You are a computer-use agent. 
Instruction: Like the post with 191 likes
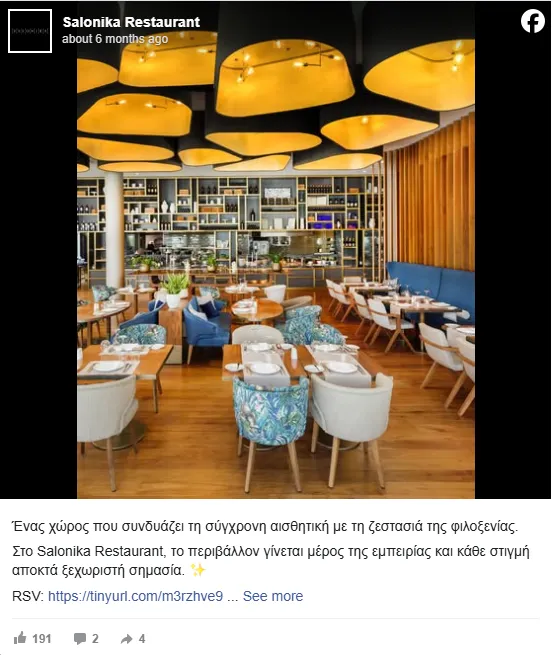coord(32,639)
